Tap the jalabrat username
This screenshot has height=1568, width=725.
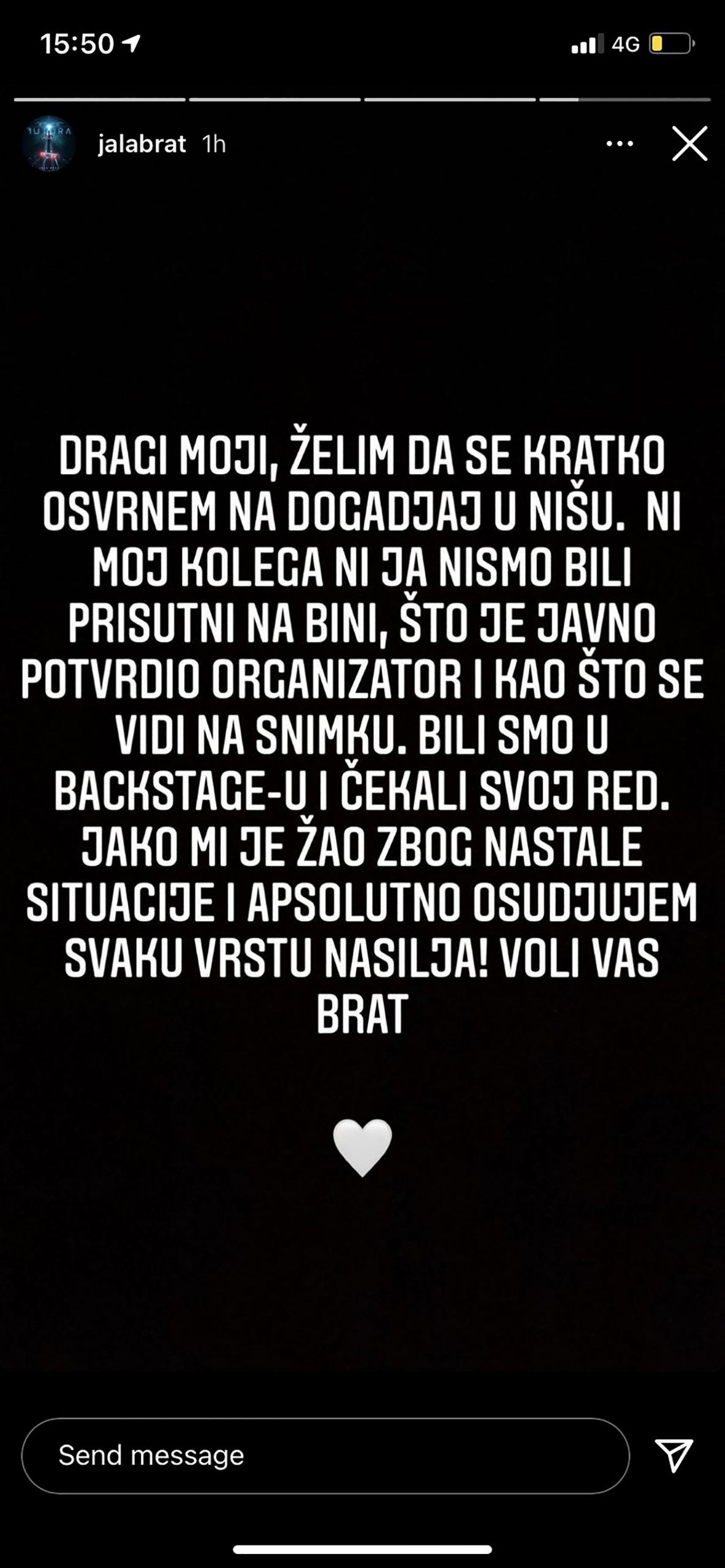pyautogui.click(x=142, y=144)
